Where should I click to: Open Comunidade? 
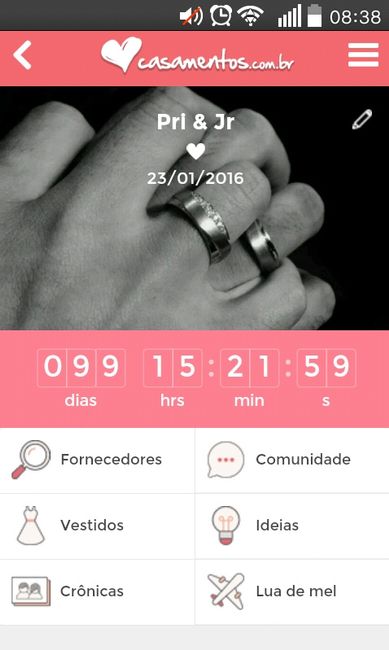click(292, 460)
